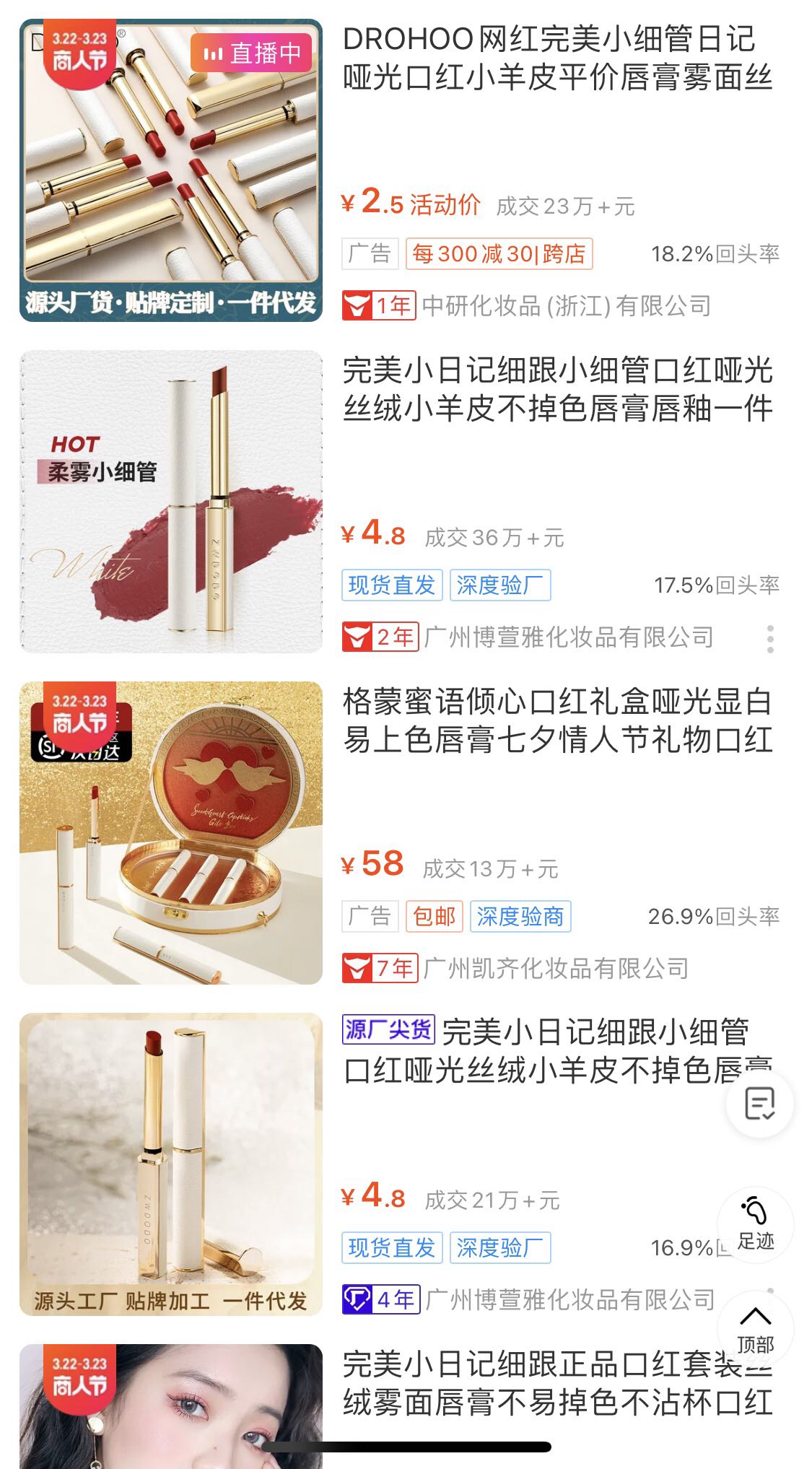Open the 正品口红套装 listing
Viewport: 812px width, 1469px height.
tap(556, 1383)
